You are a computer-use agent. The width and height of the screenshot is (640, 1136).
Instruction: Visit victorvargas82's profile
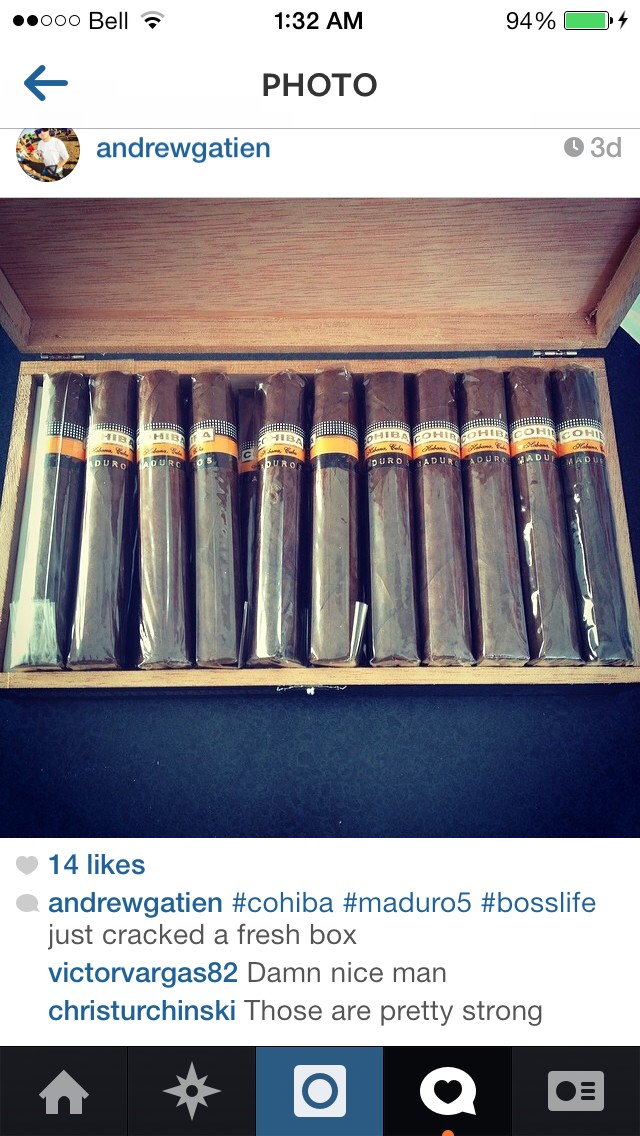point(143,973)
